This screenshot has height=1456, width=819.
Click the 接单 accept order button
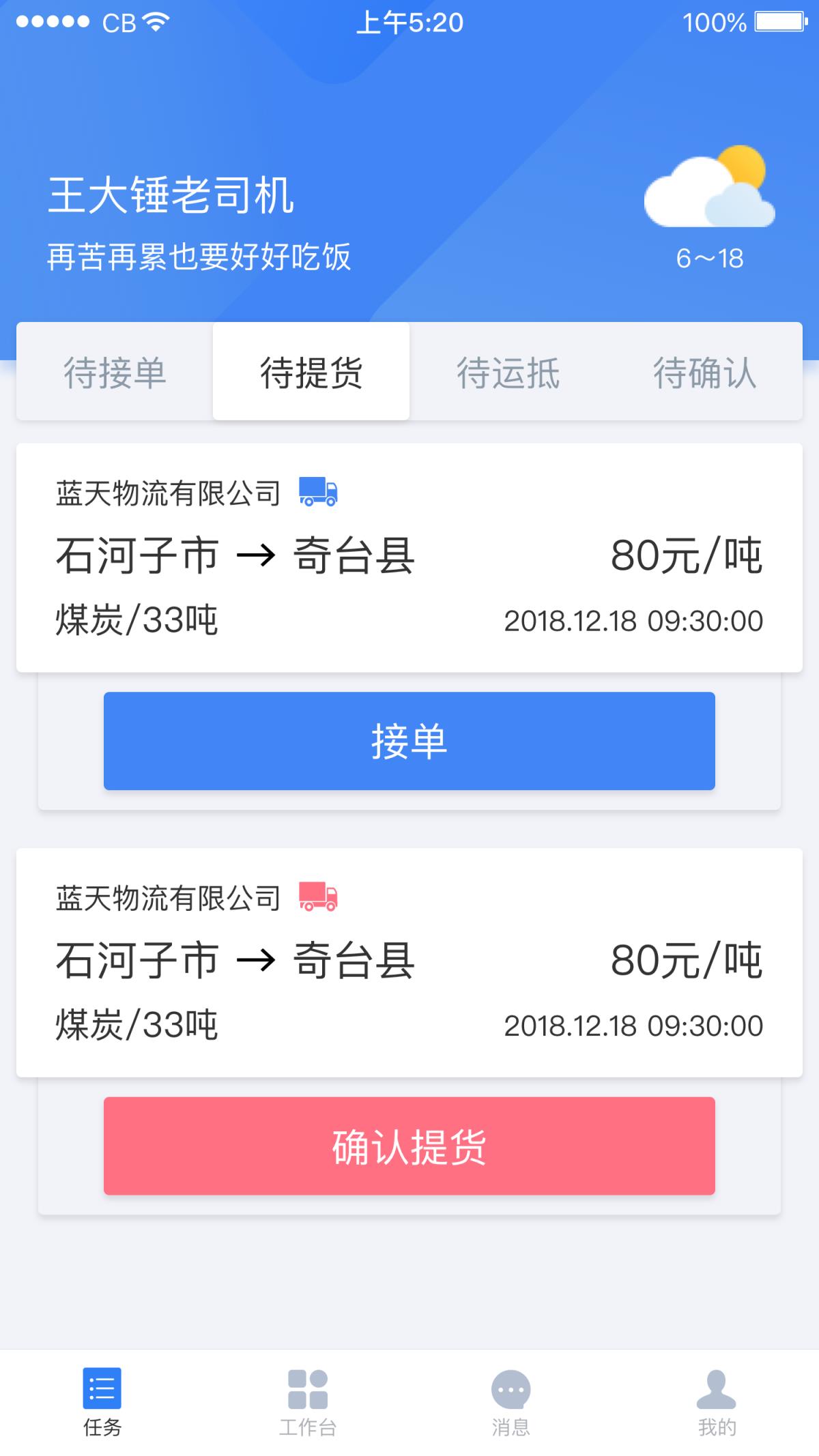pyautogui.click(x=409, y=742)
